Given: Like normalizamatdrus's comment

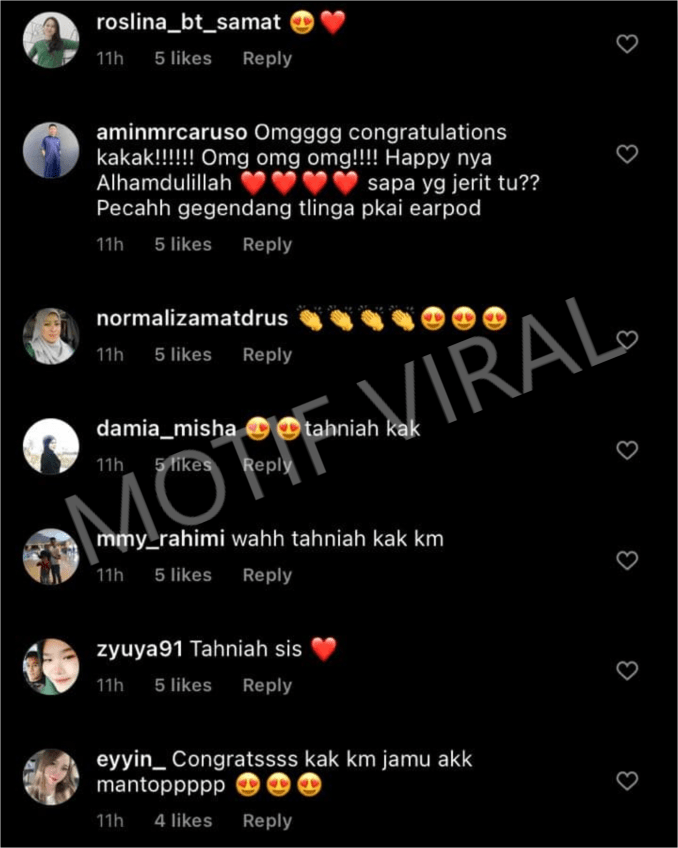Looking at the screenshot, I should coord(627,340).
